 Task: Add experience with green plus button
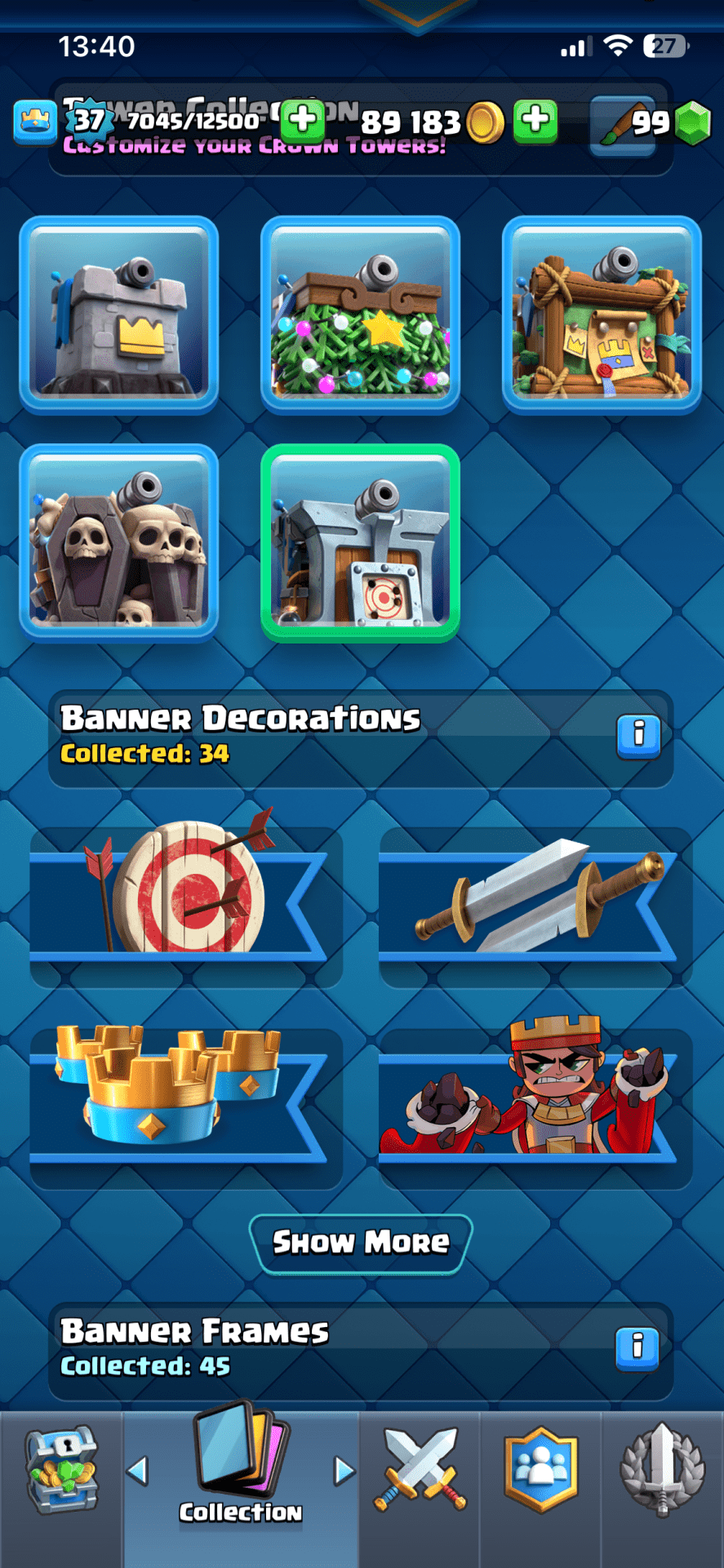click(303, 121)
